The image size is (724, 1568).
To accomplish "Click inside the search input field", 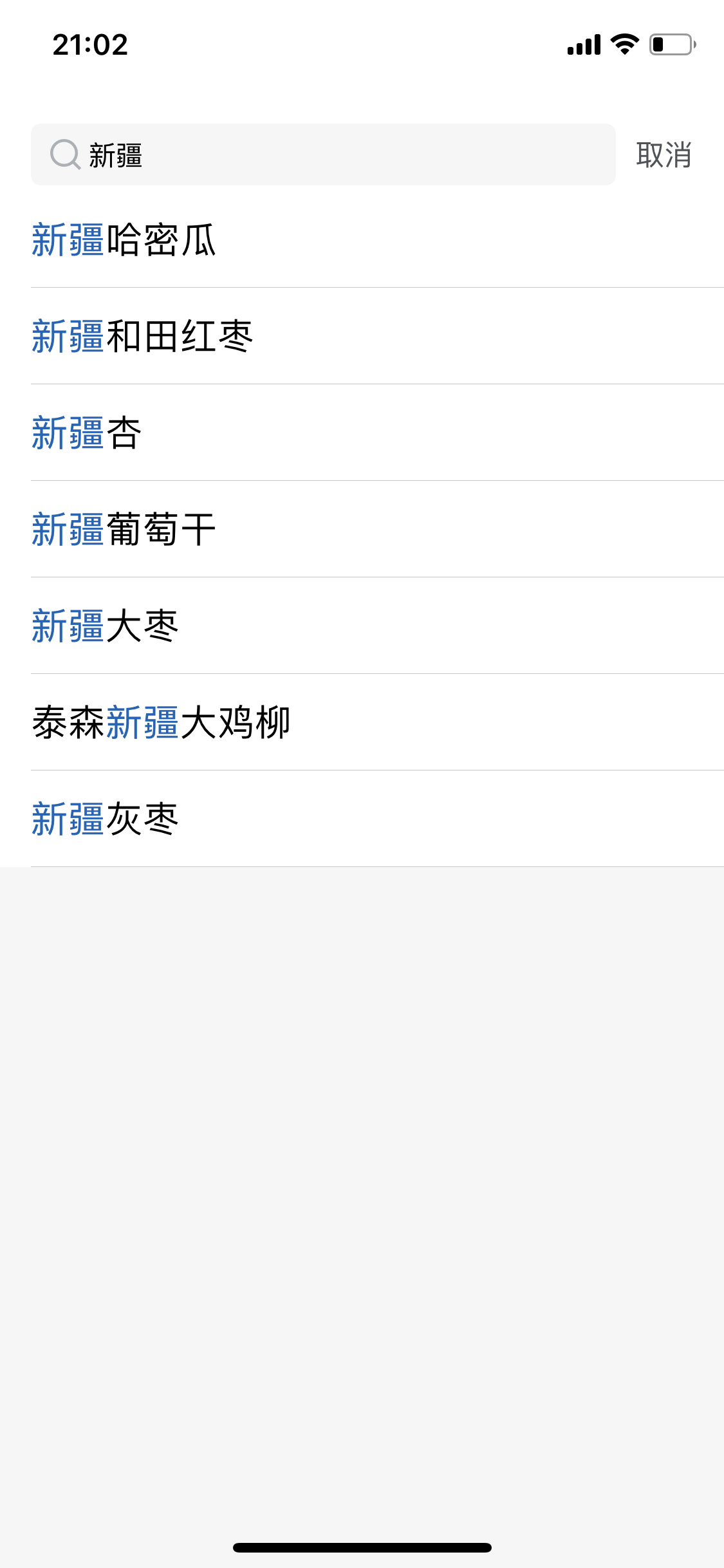I will tap(322, 155).
